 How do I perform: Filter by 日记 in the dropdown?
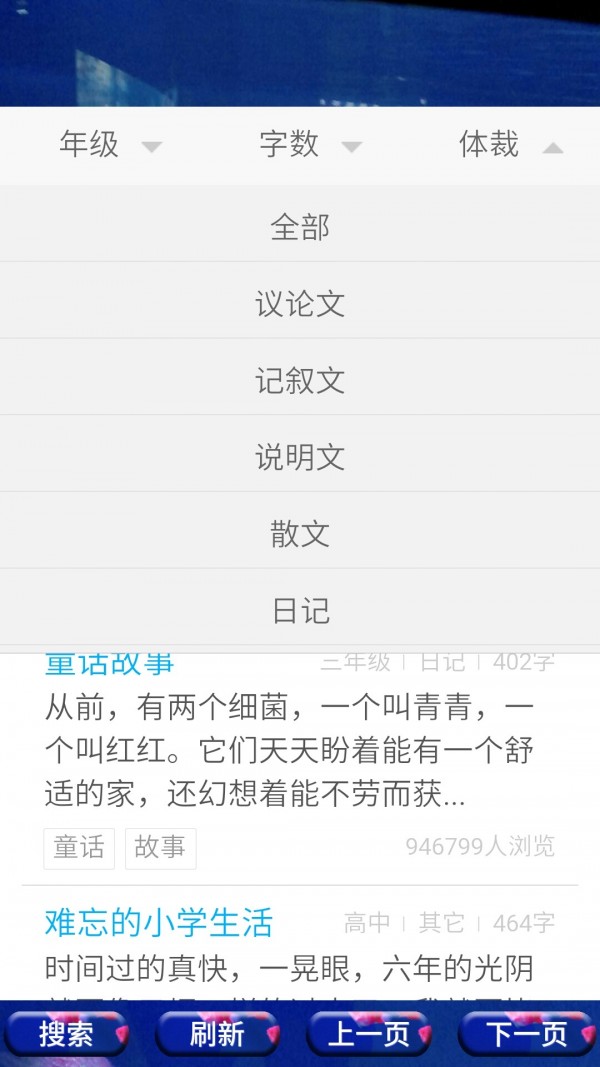(x=300, y=610)
